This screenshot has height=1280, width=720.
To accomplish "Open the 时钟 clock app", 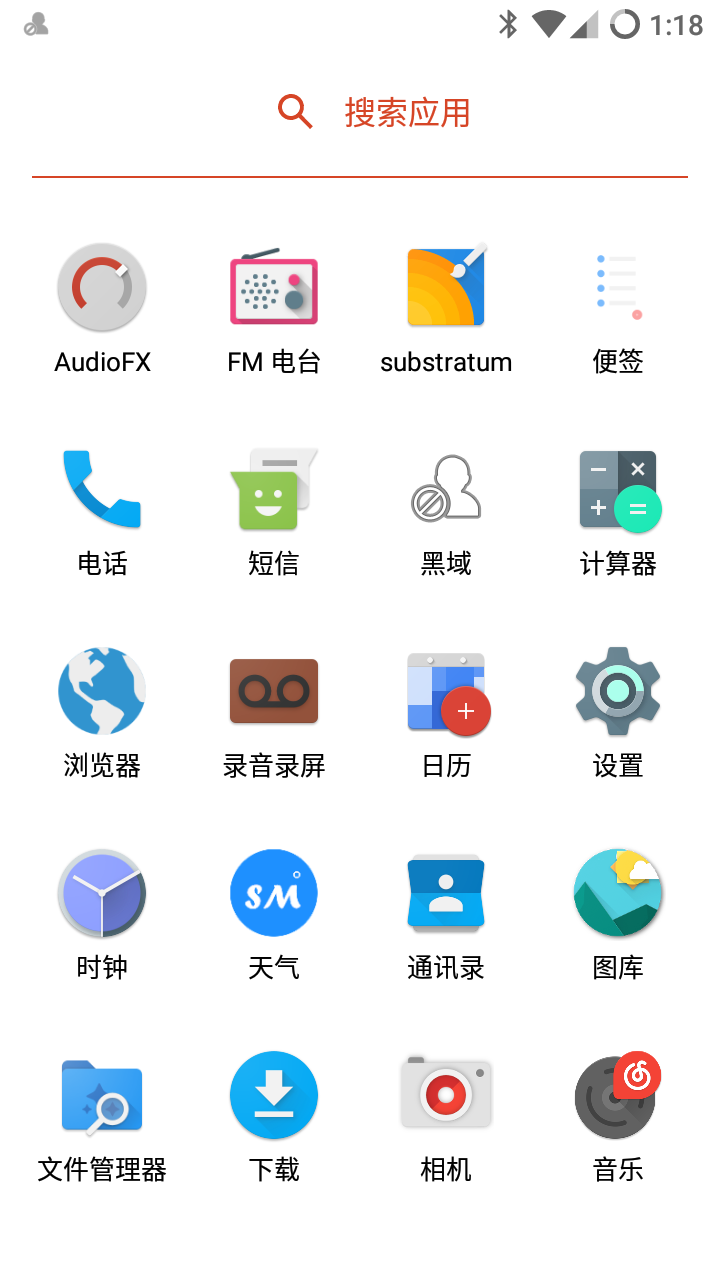I will tap(102, 894).
